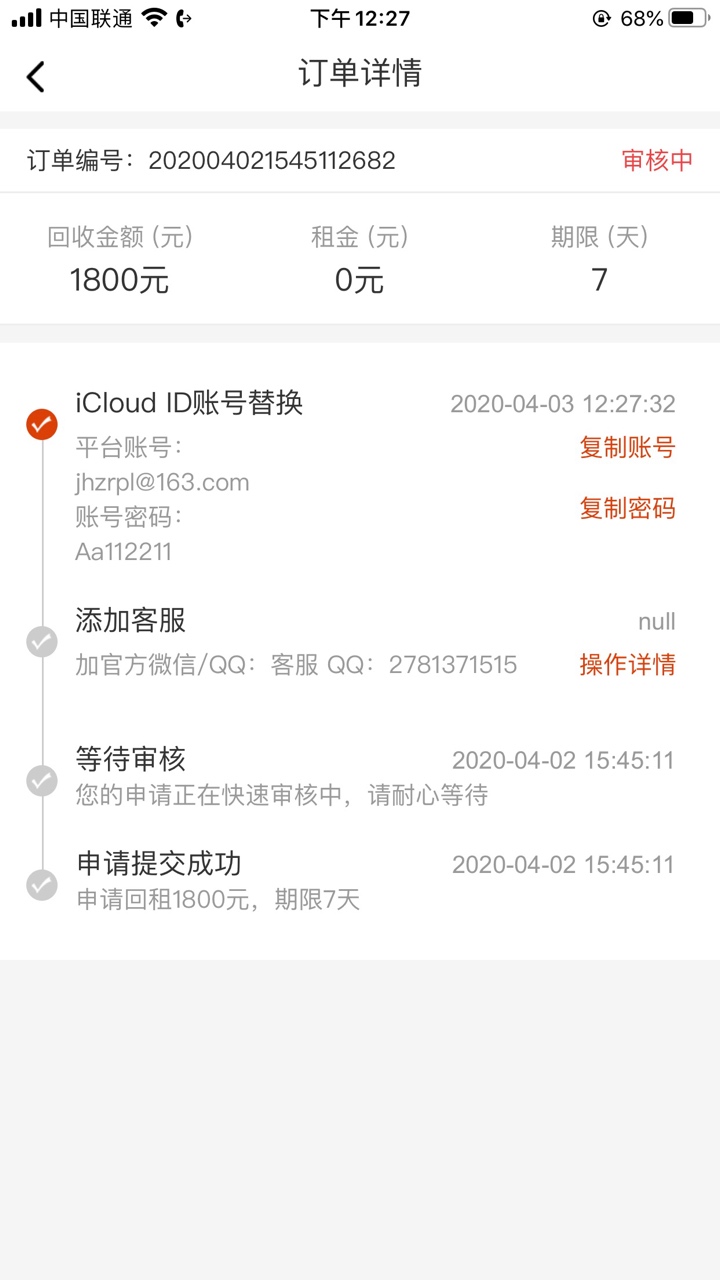720x1280 pixels.
Task: Go back using the top-left arrow
Action: click(36, 76)
